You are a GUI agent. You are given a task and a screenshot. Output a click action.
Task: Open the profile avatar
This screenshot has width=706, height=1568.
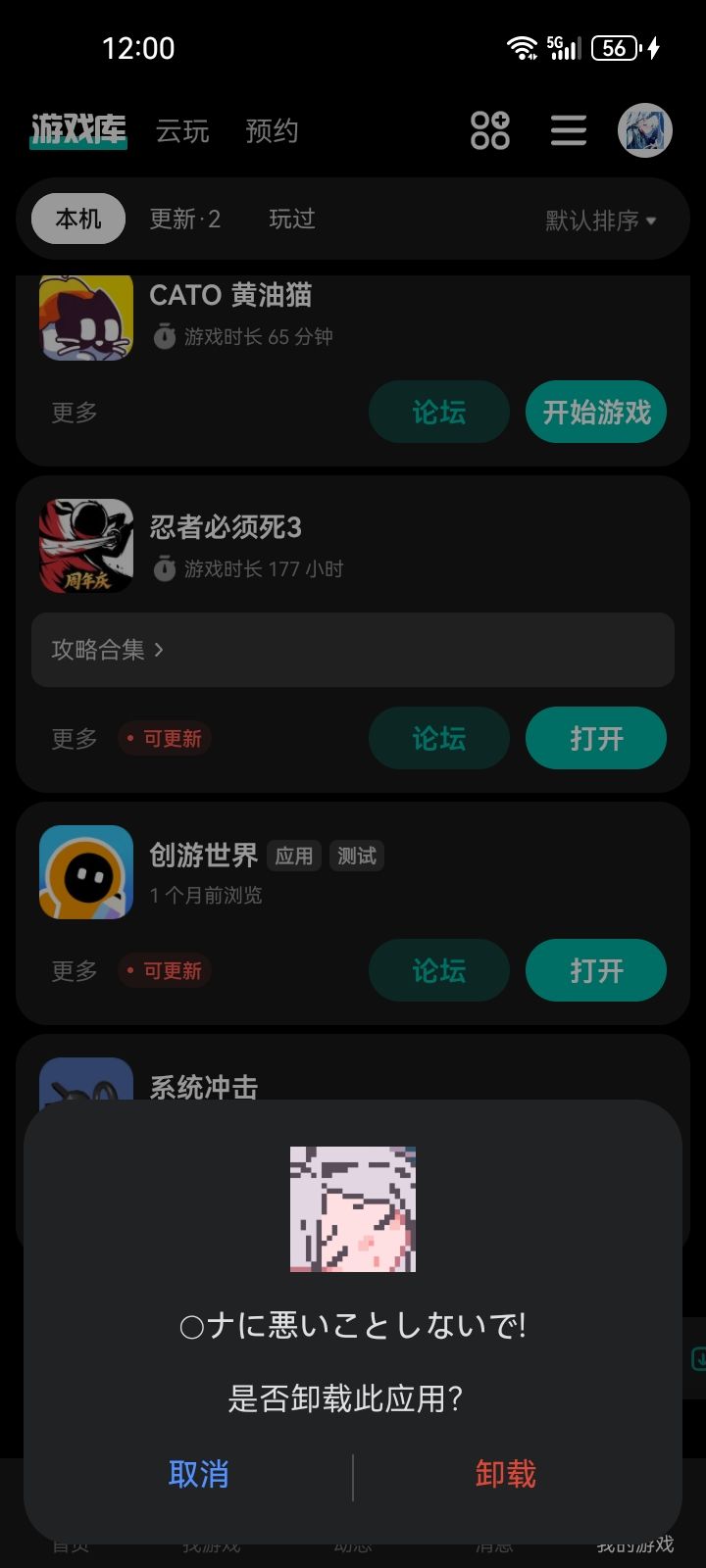pyautogui.click(x=644, y=130)
